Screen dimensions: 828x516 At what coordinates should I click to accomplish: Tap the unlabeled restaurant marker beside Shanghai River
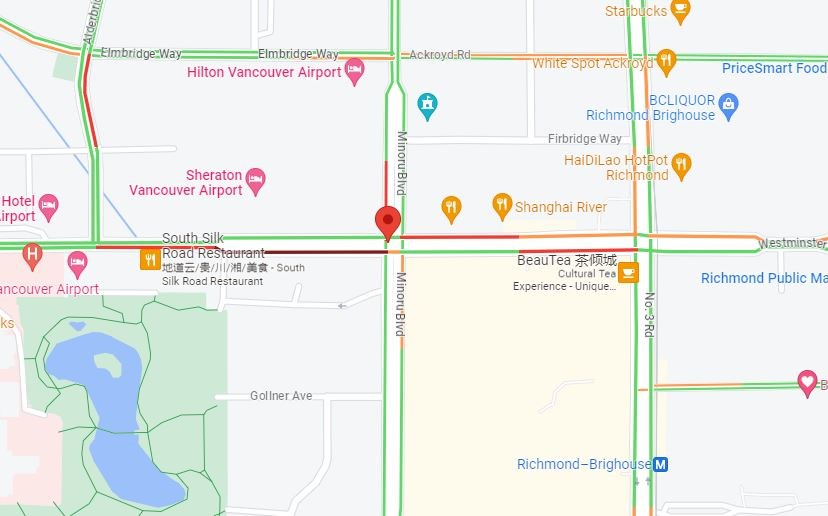click(452, 208)
